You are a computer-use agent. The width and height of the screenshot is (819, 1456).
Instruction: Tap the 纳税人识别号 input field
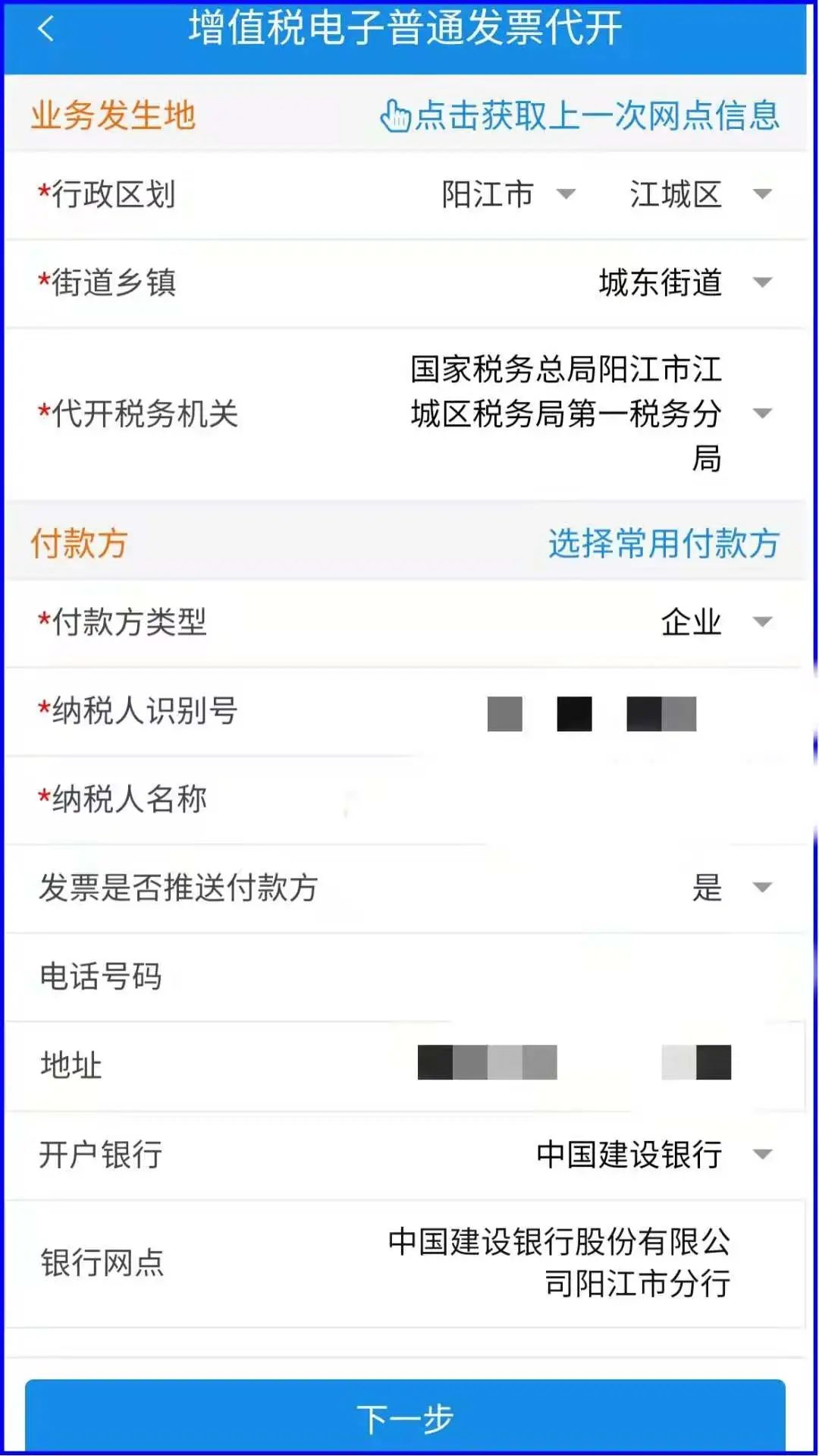pos(405,712)
